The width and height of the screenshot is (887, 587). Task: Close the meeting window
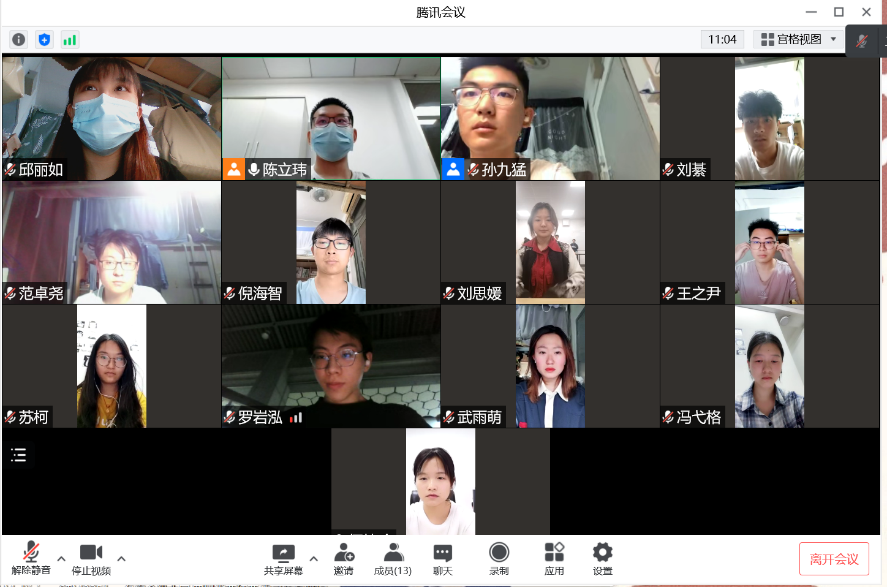(x=866, y=12)
